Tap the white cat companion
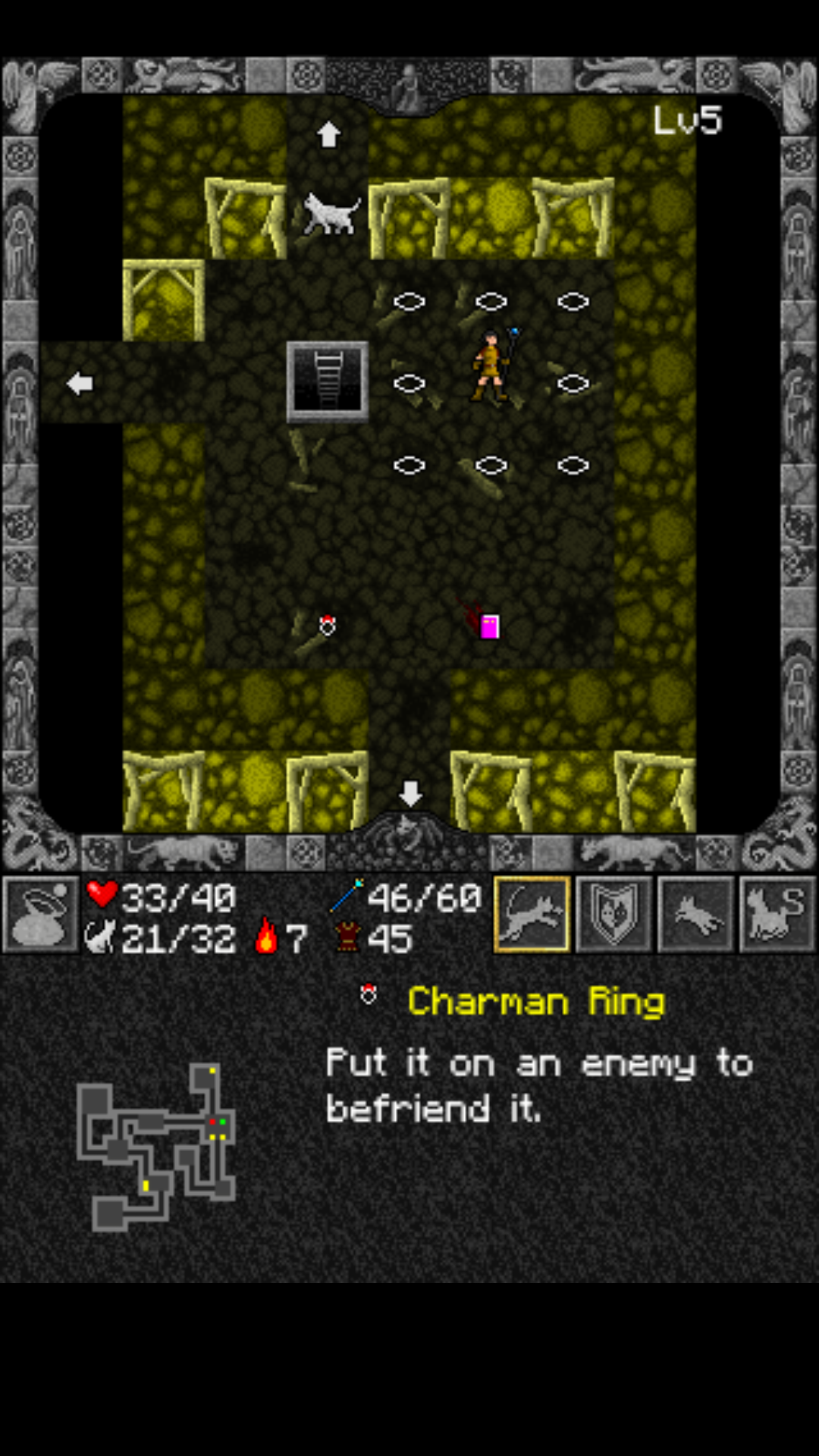 pyautogui.click(x=331, y=215)
